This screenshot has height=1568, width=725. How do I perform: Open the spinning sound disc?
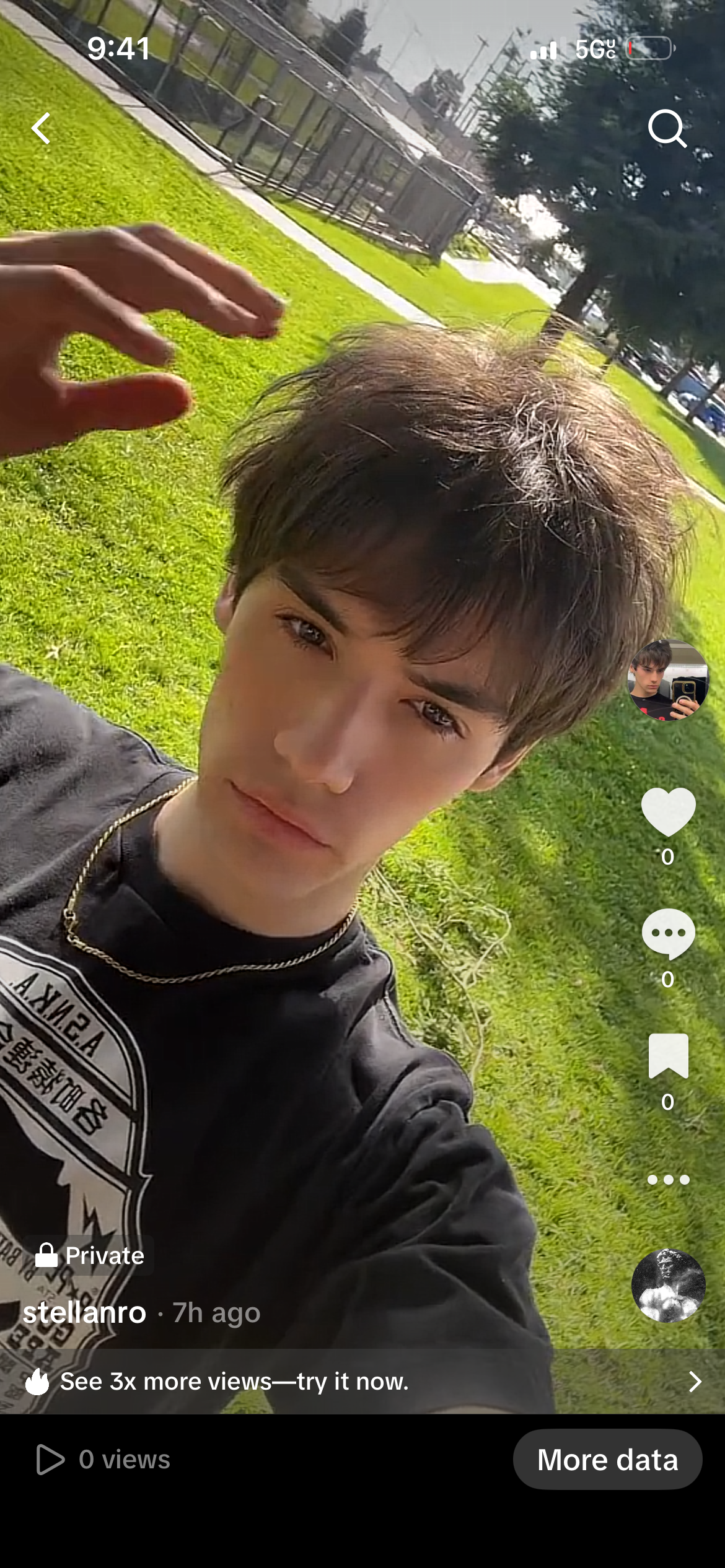[668, 1286]
